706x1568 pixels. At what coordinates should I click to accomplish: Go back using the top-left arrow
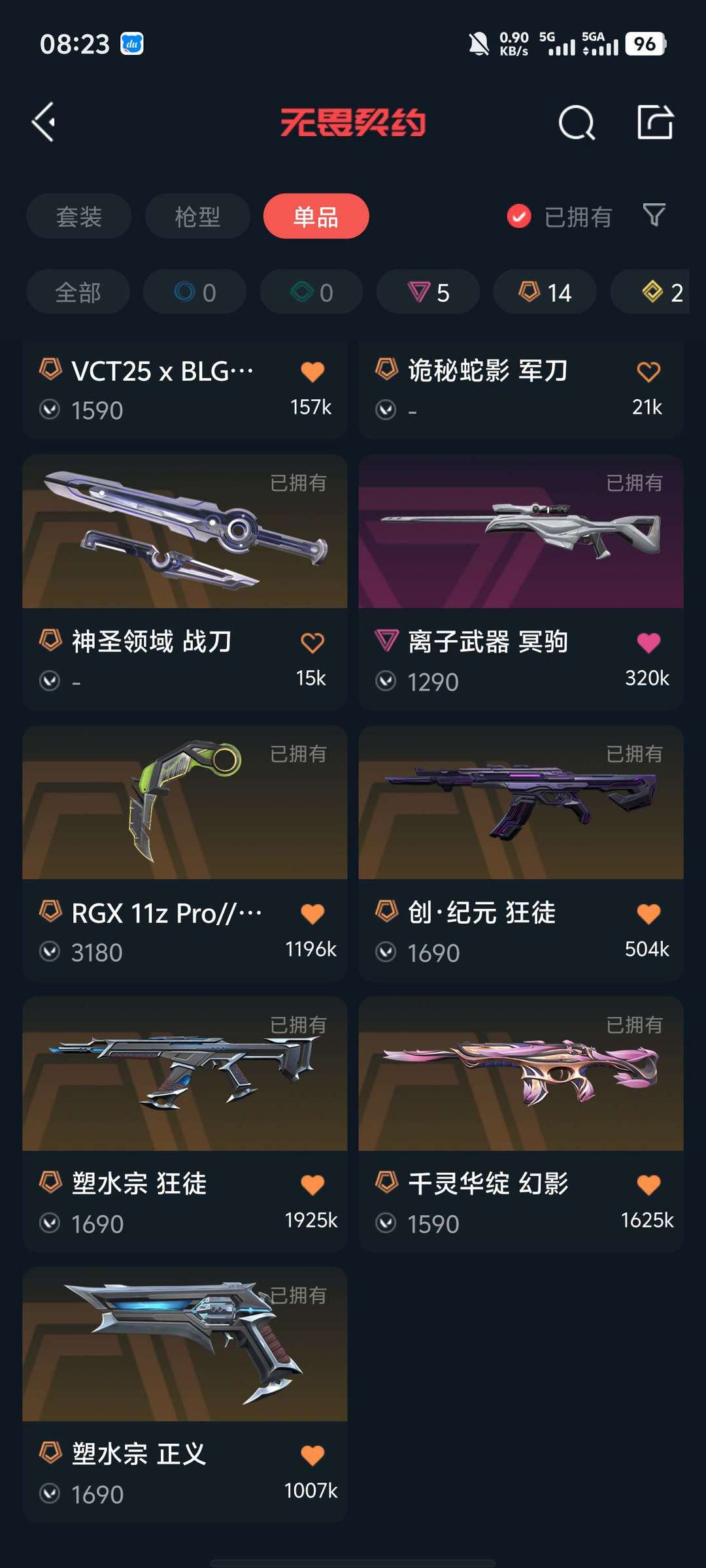point(44,122)
